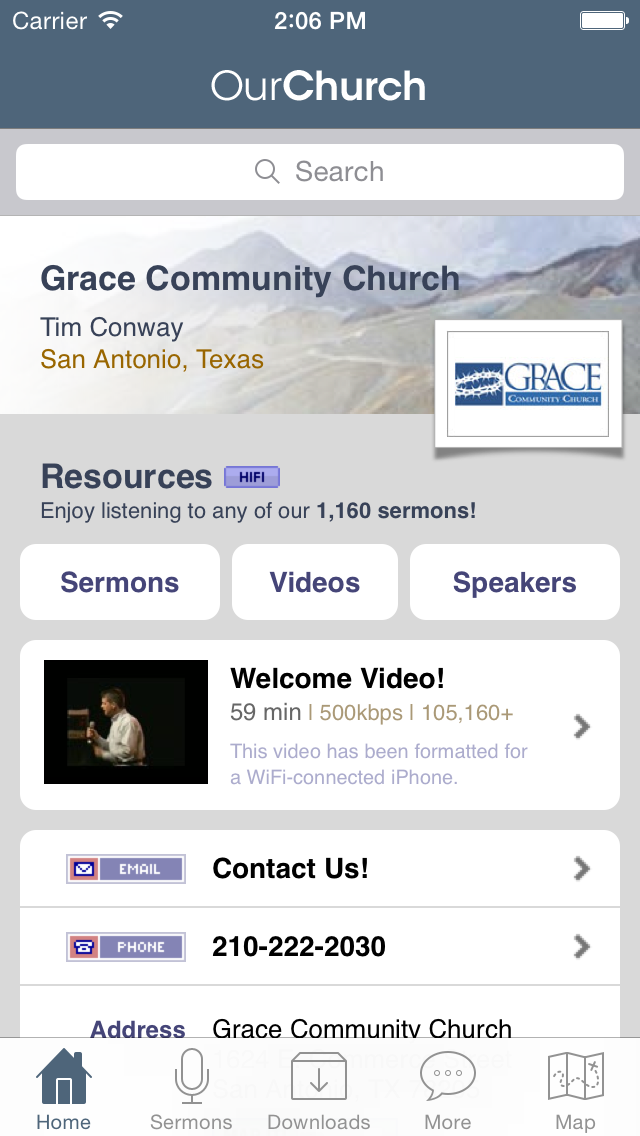Play the Welcome Video
Image resolution: width=640 pixels, height=1136 pixels.
point(320,725)
